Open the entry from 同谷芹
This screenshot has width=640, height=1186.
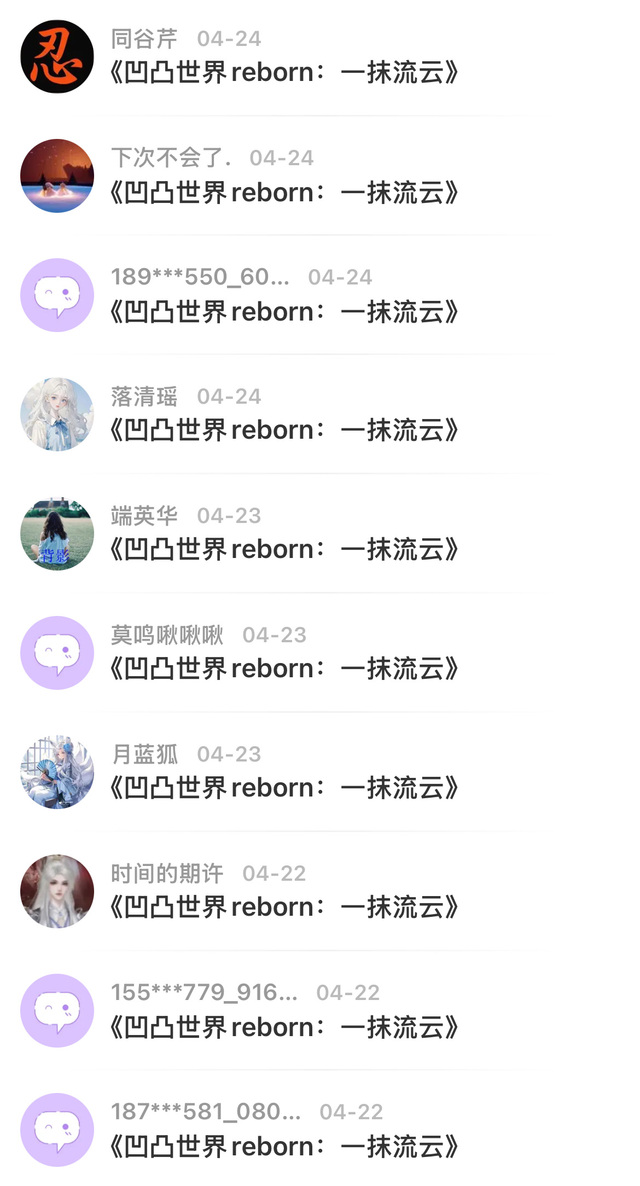click(x=320, y=57)
